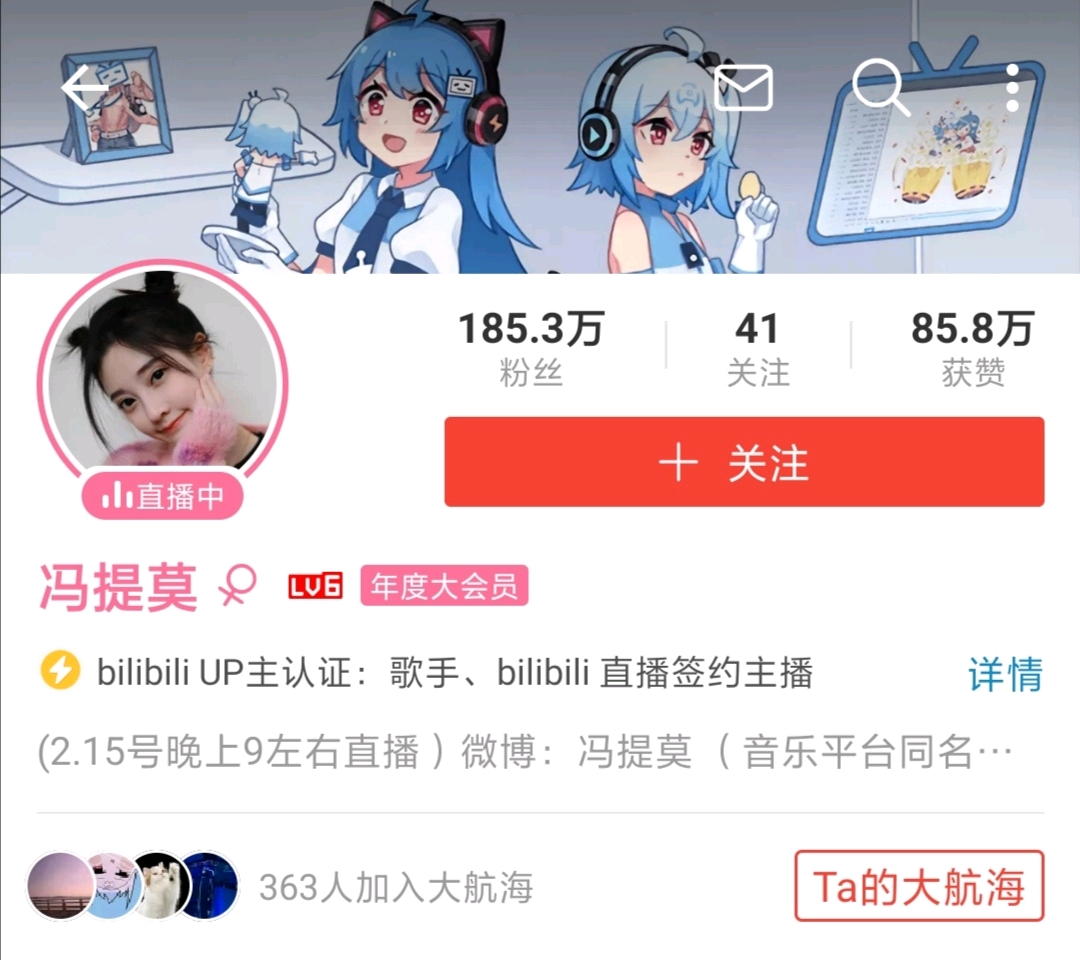This screenshot has height=960, width=1080.
Task: Open the search magnifier icon
Action: (x=880, y=88)
